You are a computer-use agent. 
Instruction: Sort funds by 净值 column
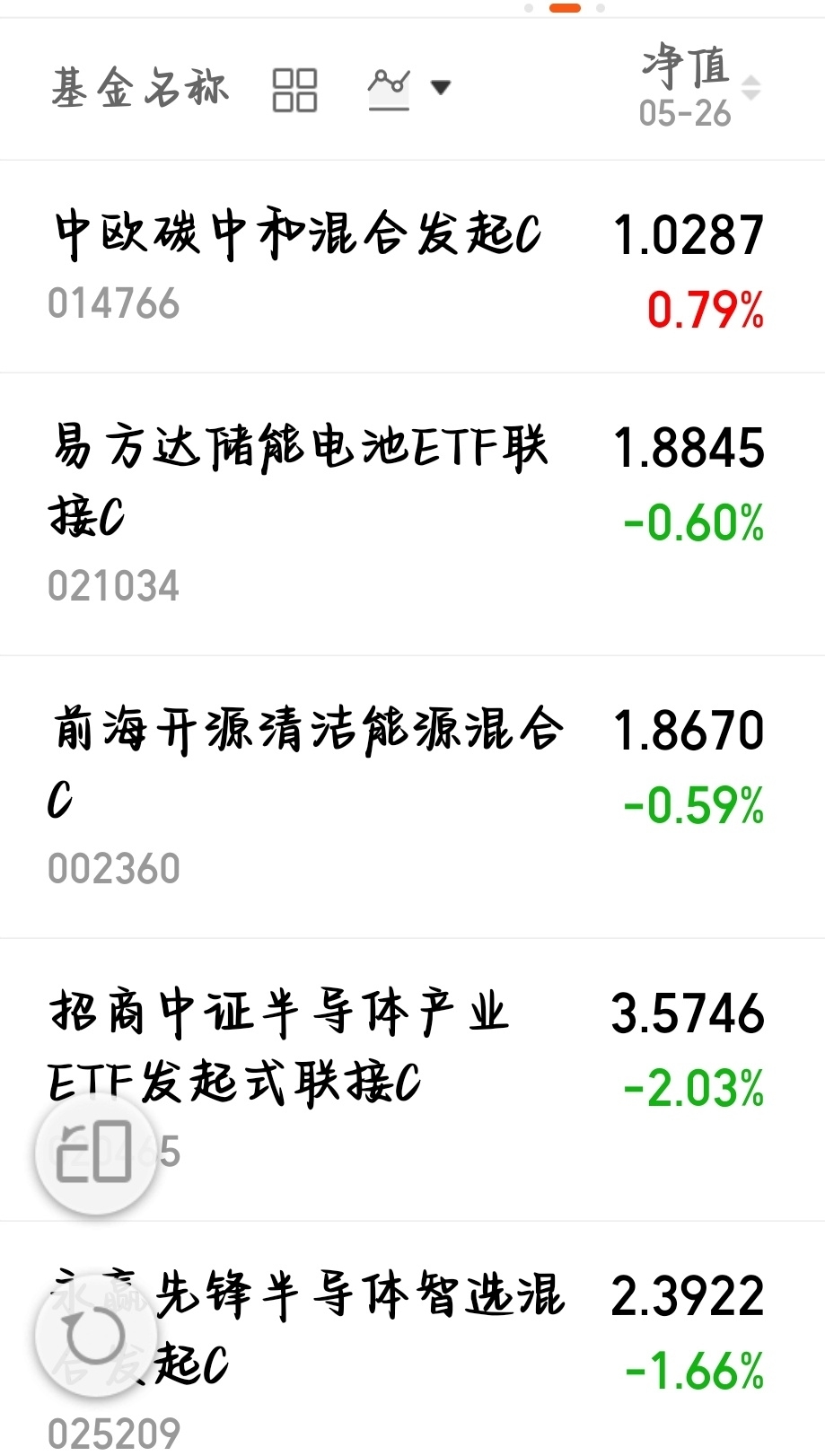[700, 88]
